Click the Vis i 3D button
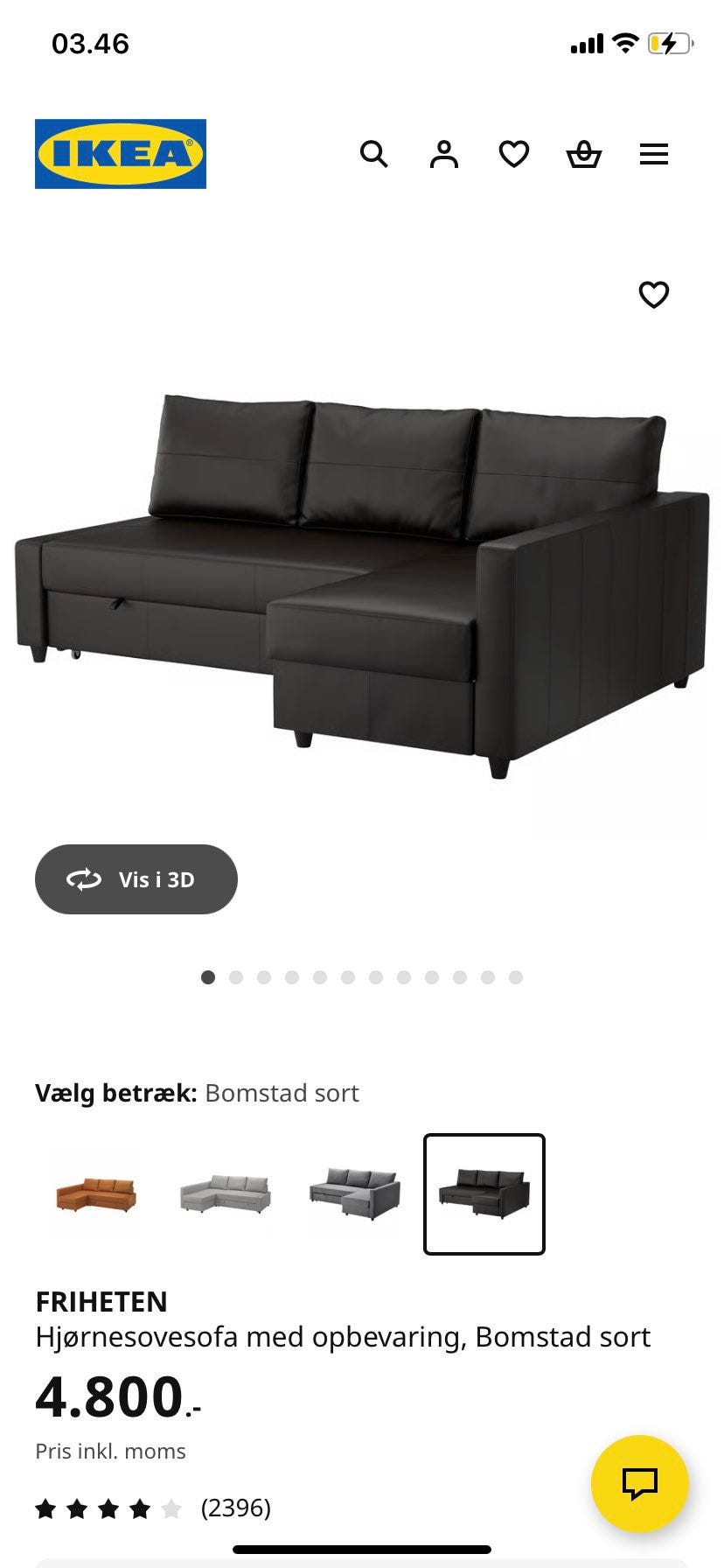Screen dimensions: 724x1568 pyautogui.click(x=135, y=879)
